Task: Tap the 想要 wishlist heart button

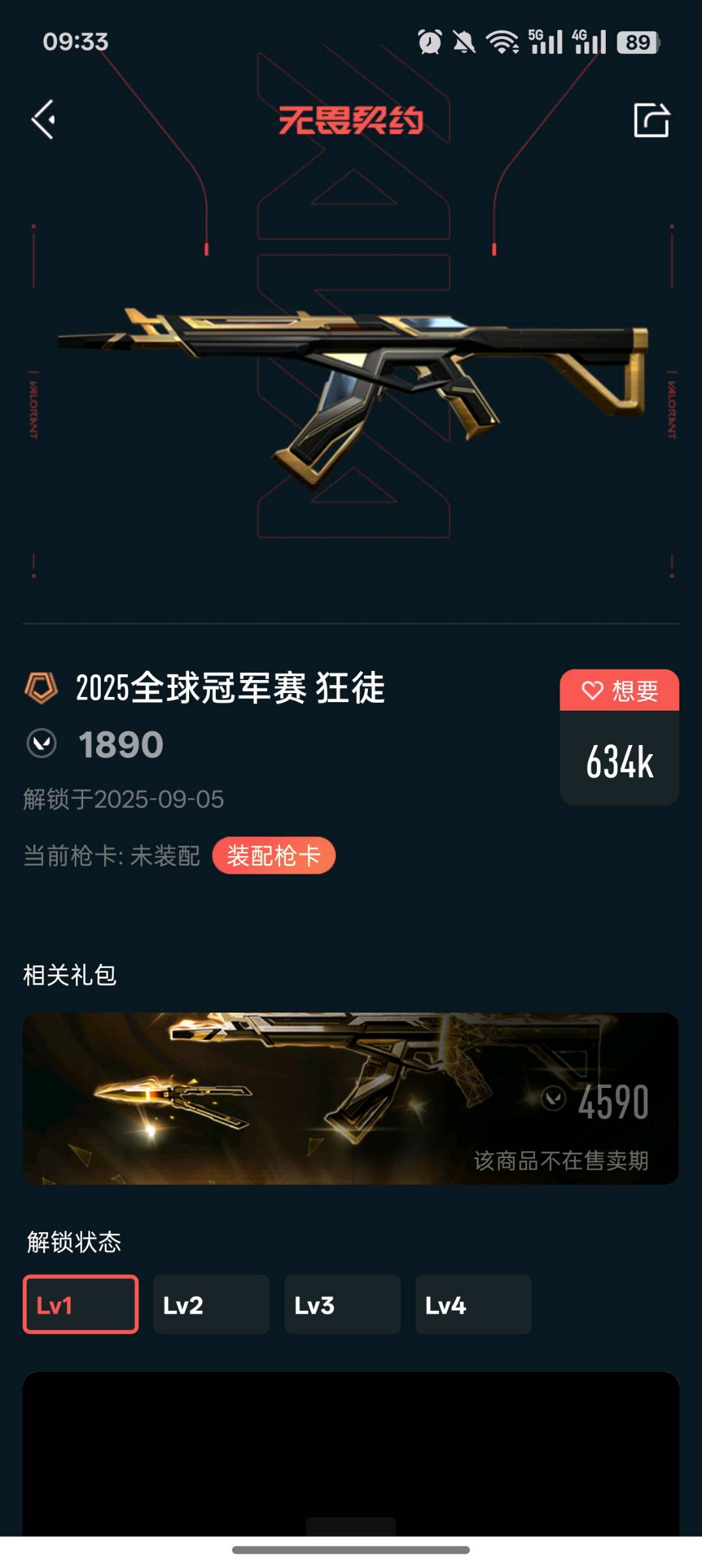Action: (619, 690)
